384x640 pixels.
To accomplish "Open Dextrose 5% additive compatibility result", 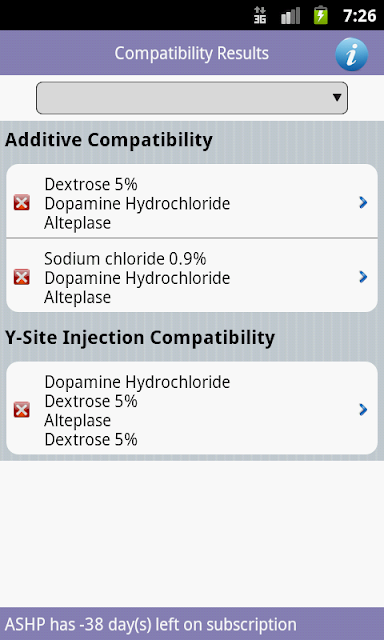I will tap(192, 202).
